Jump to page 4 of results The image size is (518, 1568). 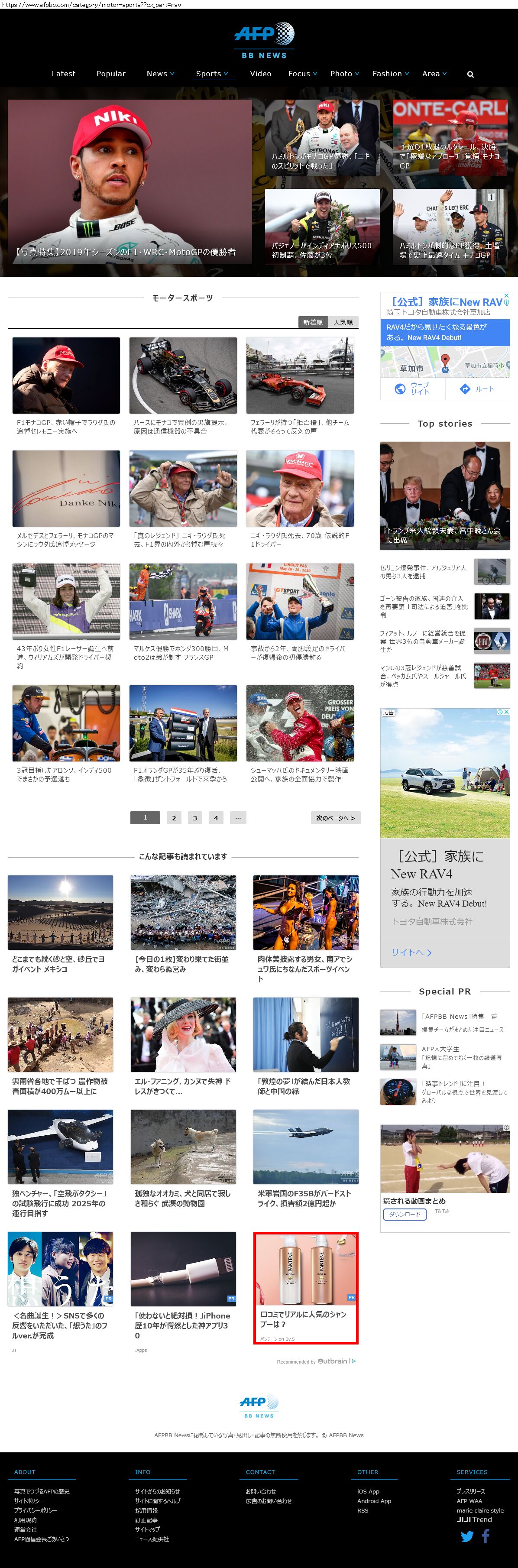[x=216, y=818]
